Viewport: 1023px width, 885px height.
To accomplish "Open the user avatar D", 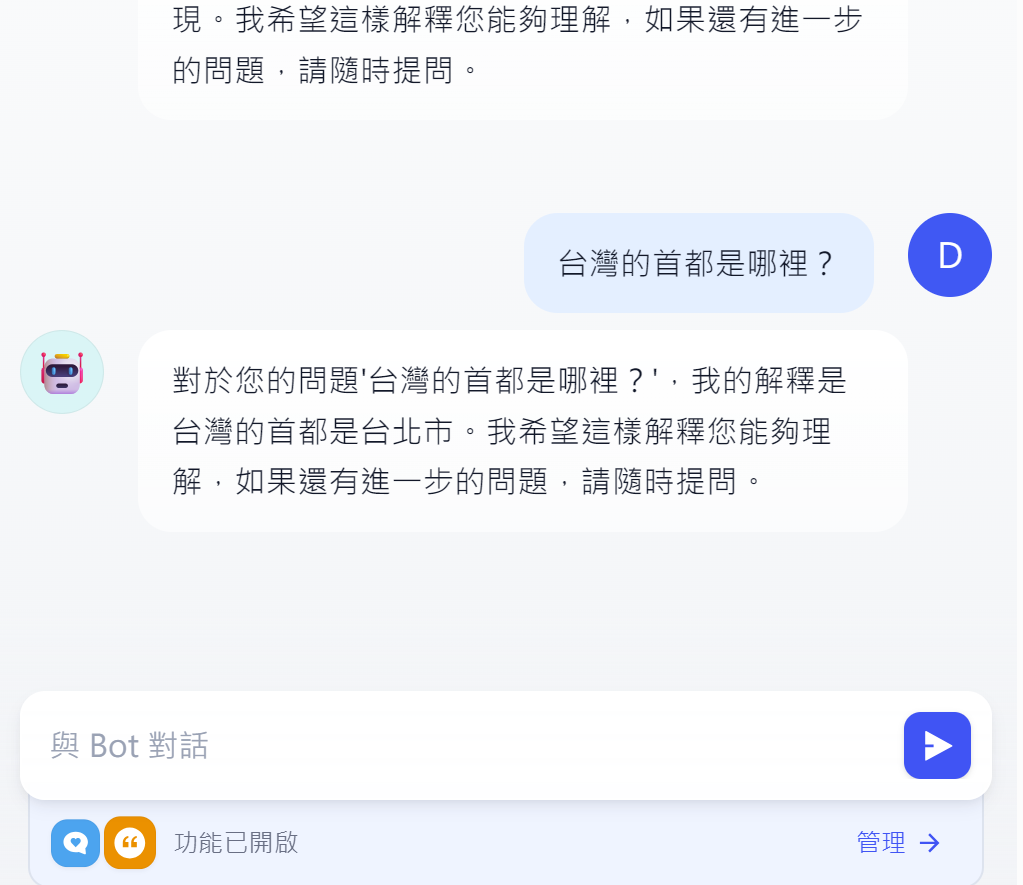I will 949,255.
